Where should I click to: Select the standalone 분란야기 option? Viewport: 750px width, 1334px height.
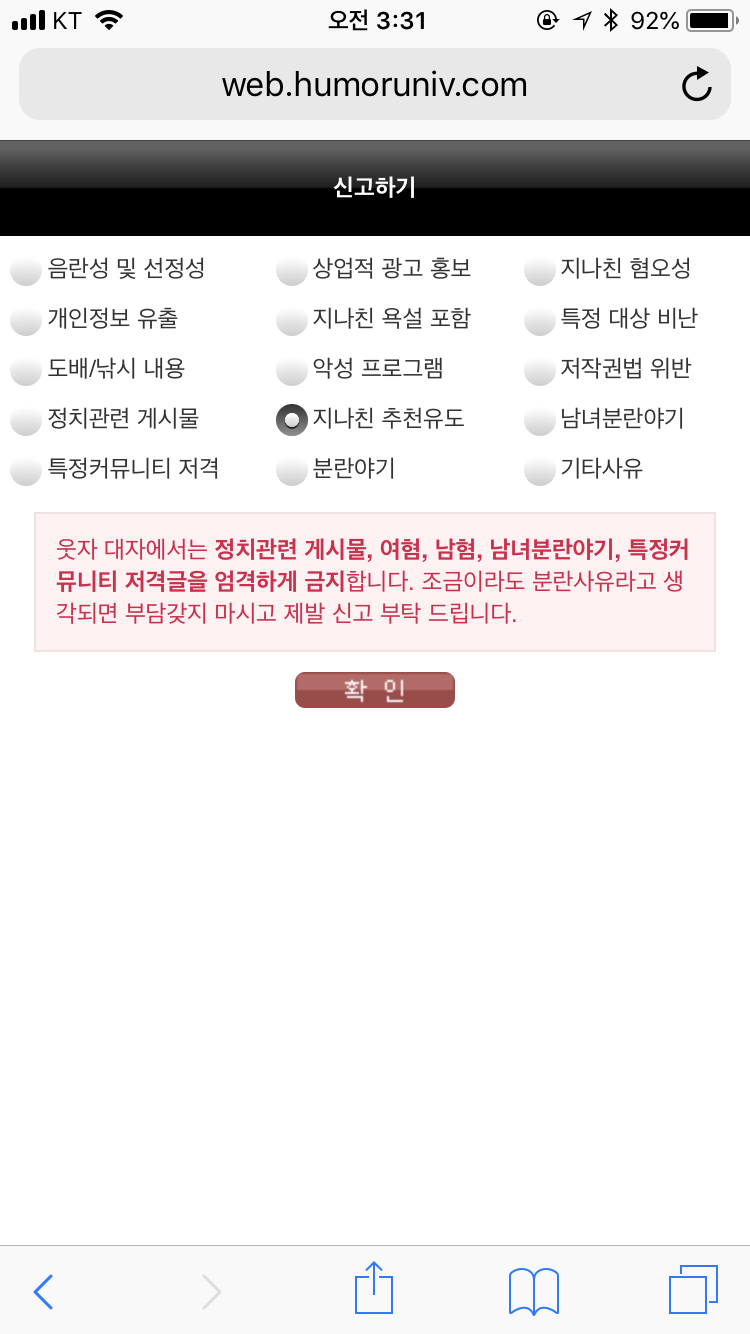pyautogui.click(x=291, y=471)
